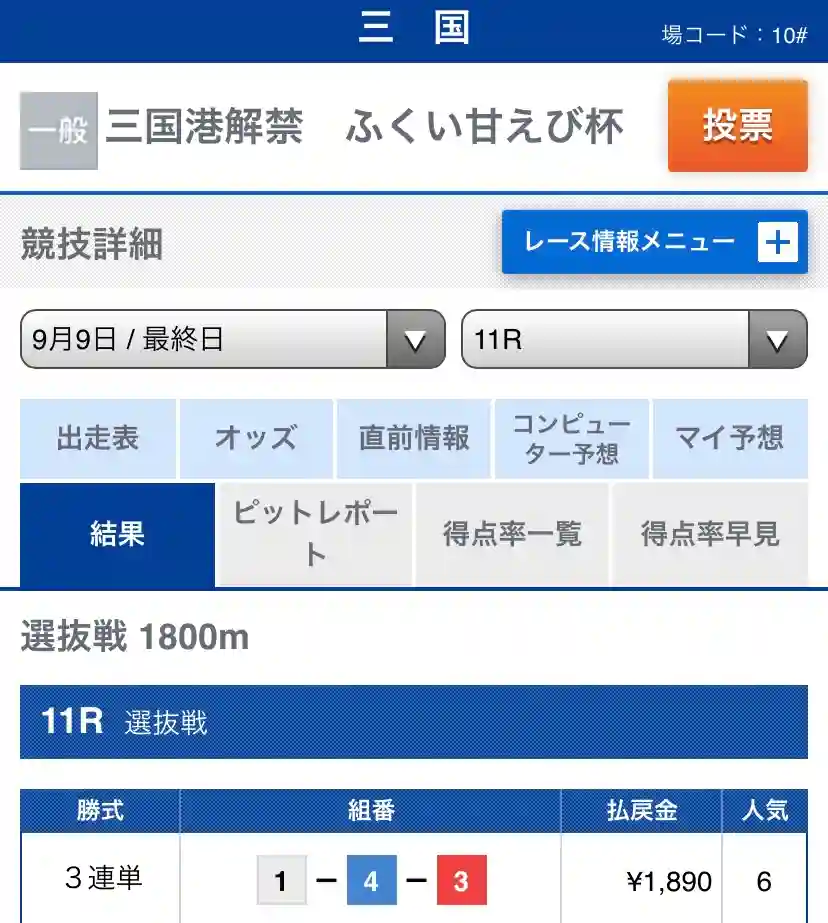The height and width of the screenshot is (923, 828).
Task: Open the 直前情報 tab
Action: [414, 438]
